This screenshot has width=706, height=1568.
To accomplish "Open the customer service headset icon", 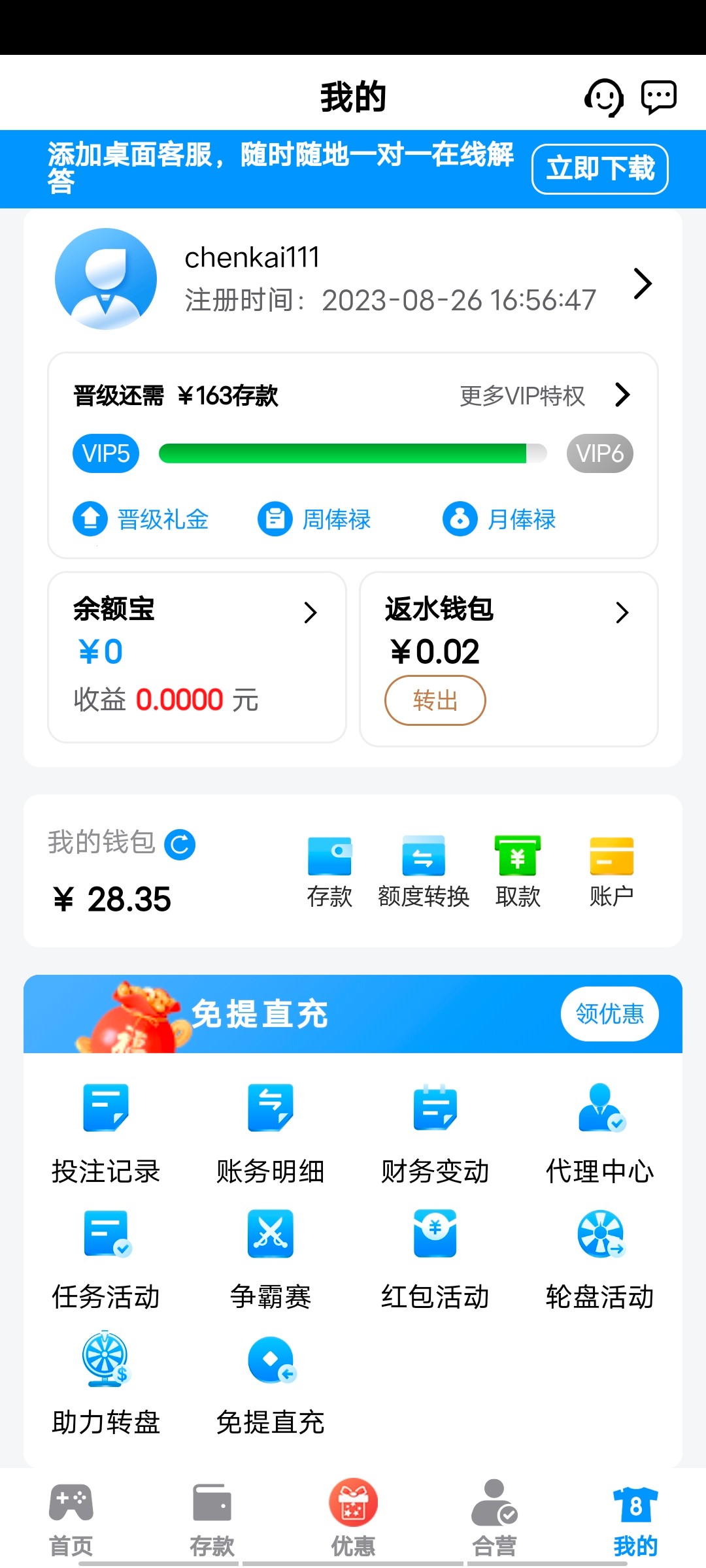I will (x=603, y=97).
